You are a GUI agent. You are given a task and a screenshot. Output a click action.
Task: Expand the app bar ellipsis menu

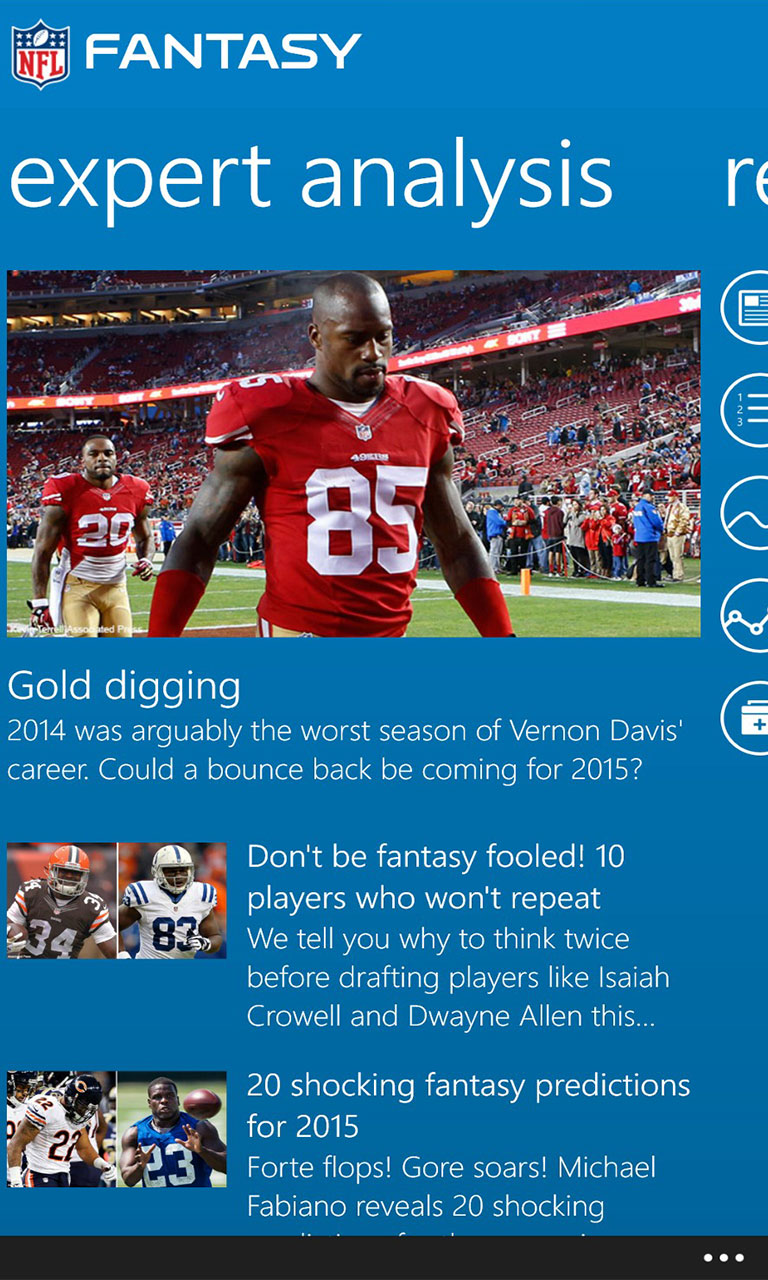tap(723, 1257)
